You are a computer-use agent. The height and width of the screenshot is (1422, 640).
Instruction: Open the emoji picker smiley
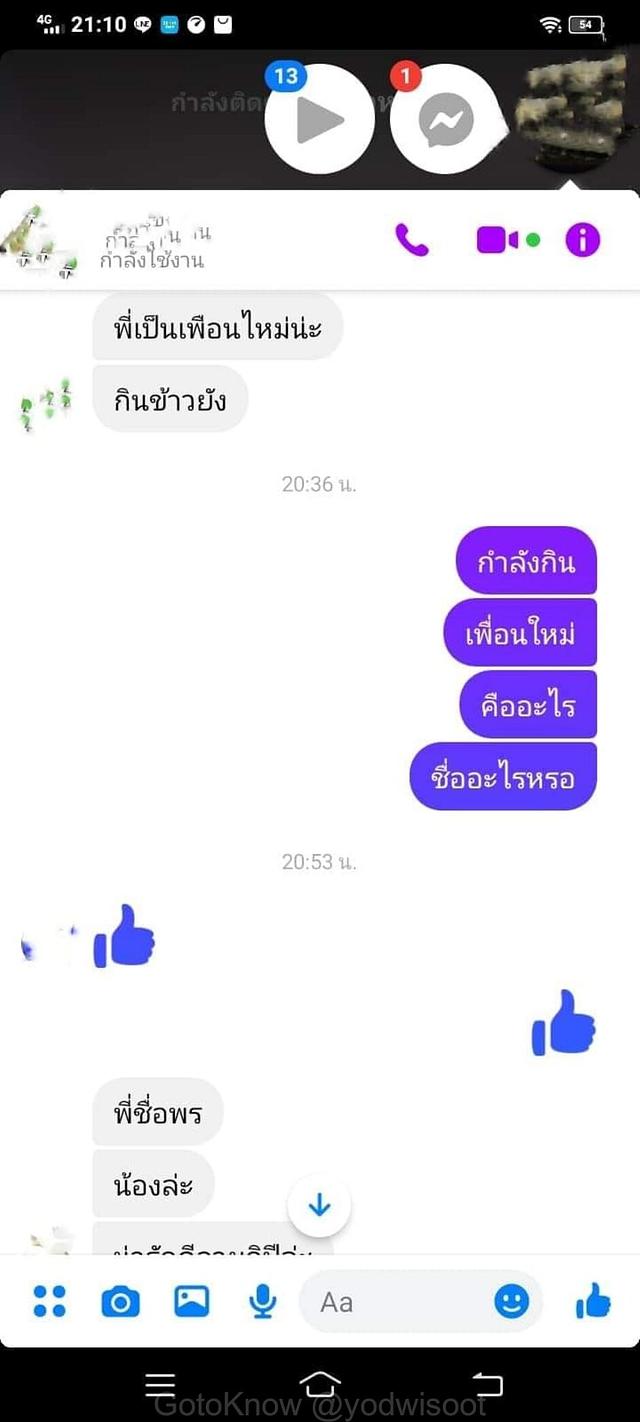511,1301
